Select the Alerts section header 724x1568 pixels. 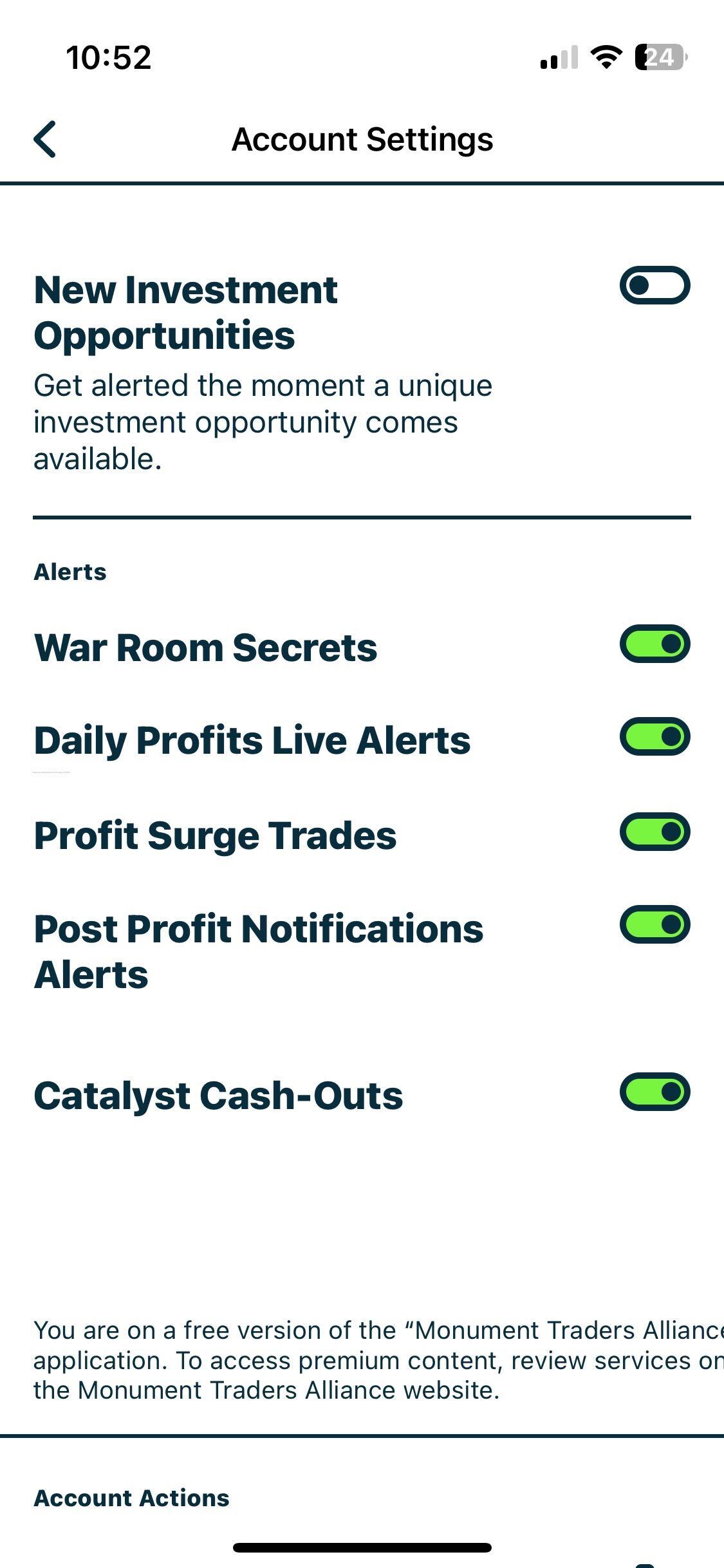tap(70, 571)
